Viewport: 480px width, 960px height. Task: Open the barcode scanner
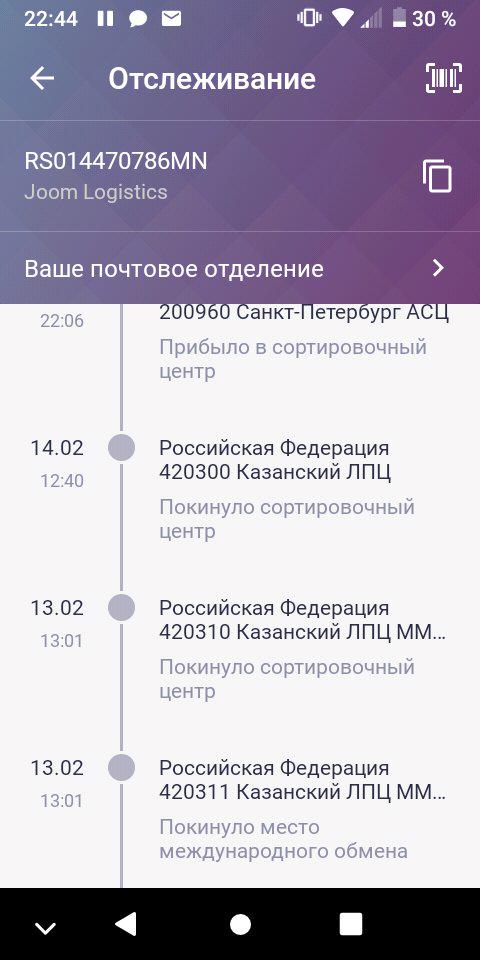pos(443,78)
